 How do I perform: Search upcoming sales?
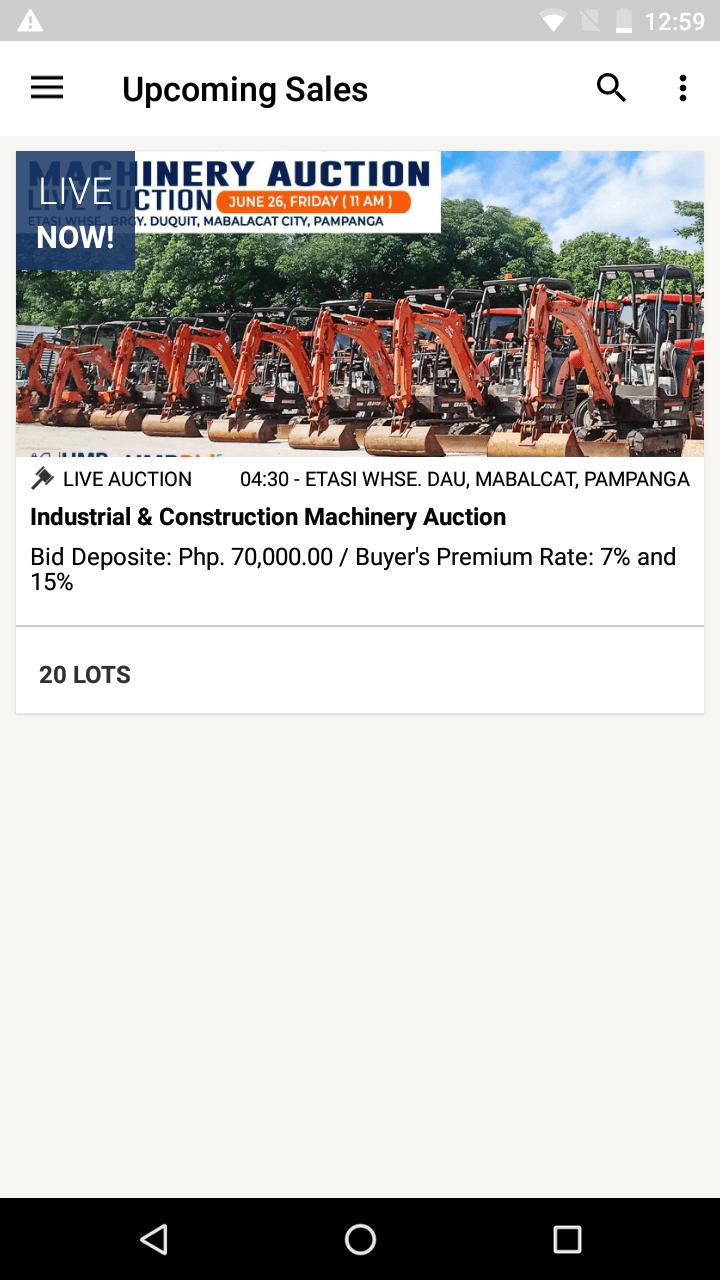[611, 88]
